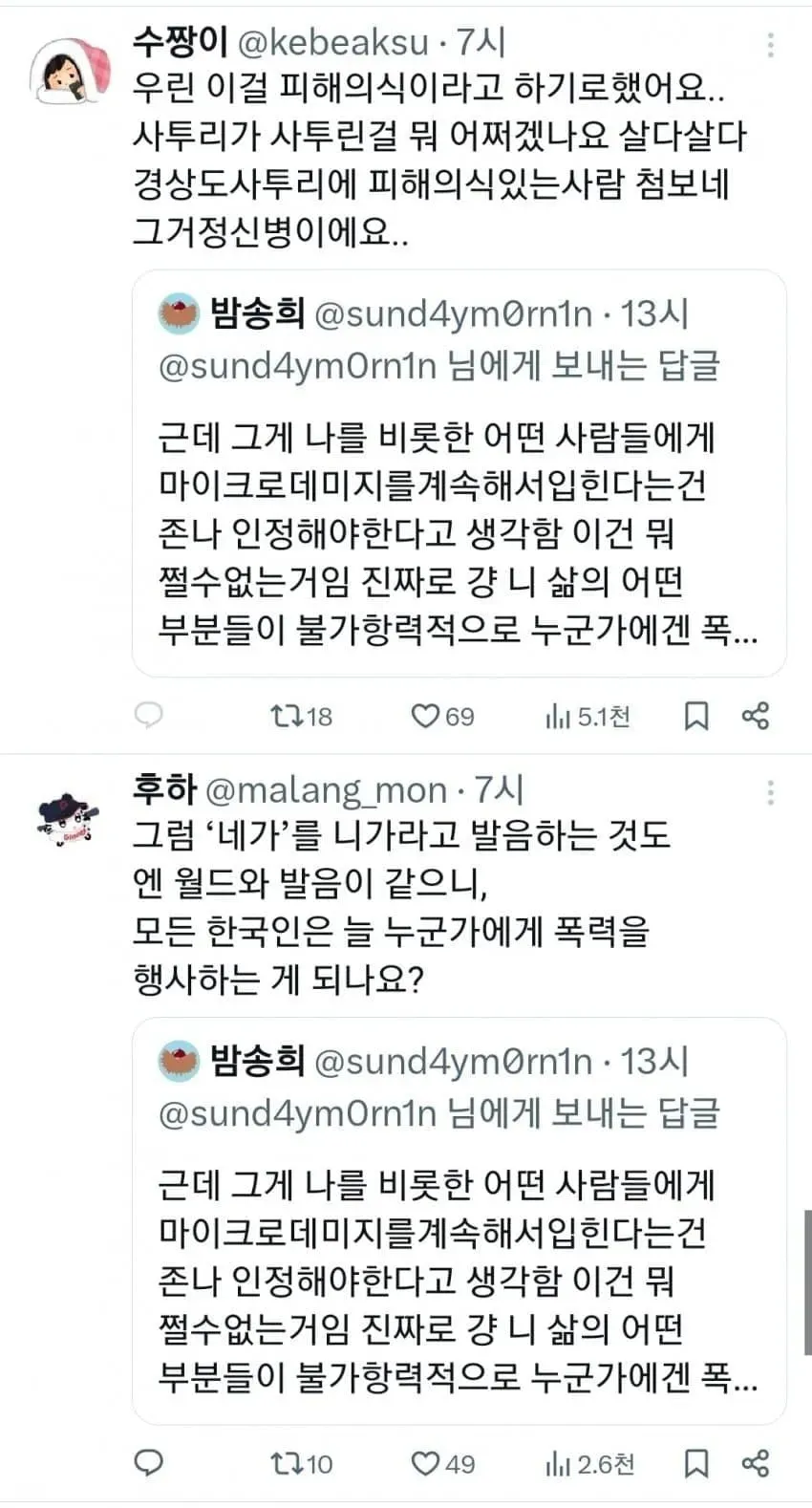Image resolution: width=812 pixels, height=1508 pixels.
Task: Retweet 수짱이's tweet with 18 retweets
Action: point(301,716)
